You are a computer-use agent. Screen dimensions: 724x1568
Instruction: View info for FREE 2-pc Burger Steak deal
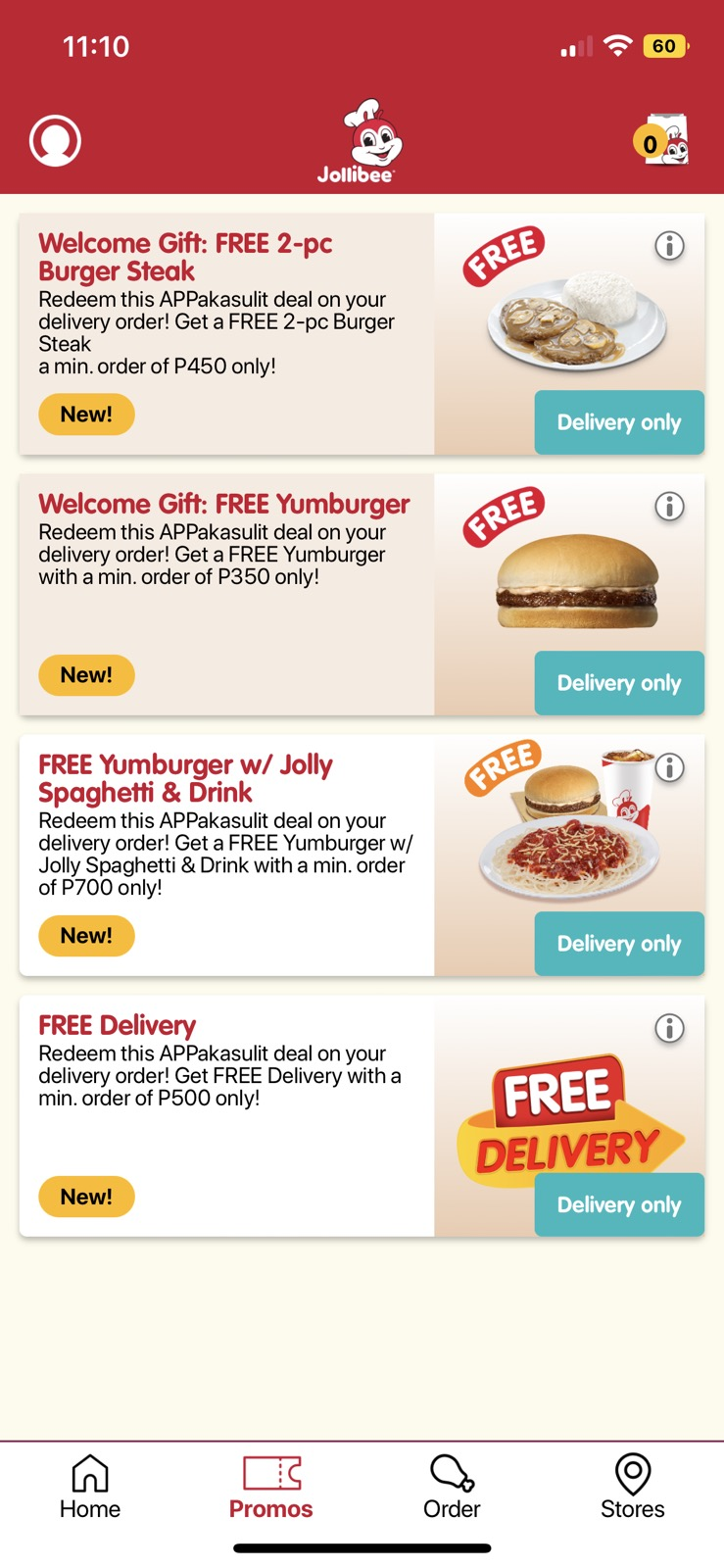(x=669, y=245)
